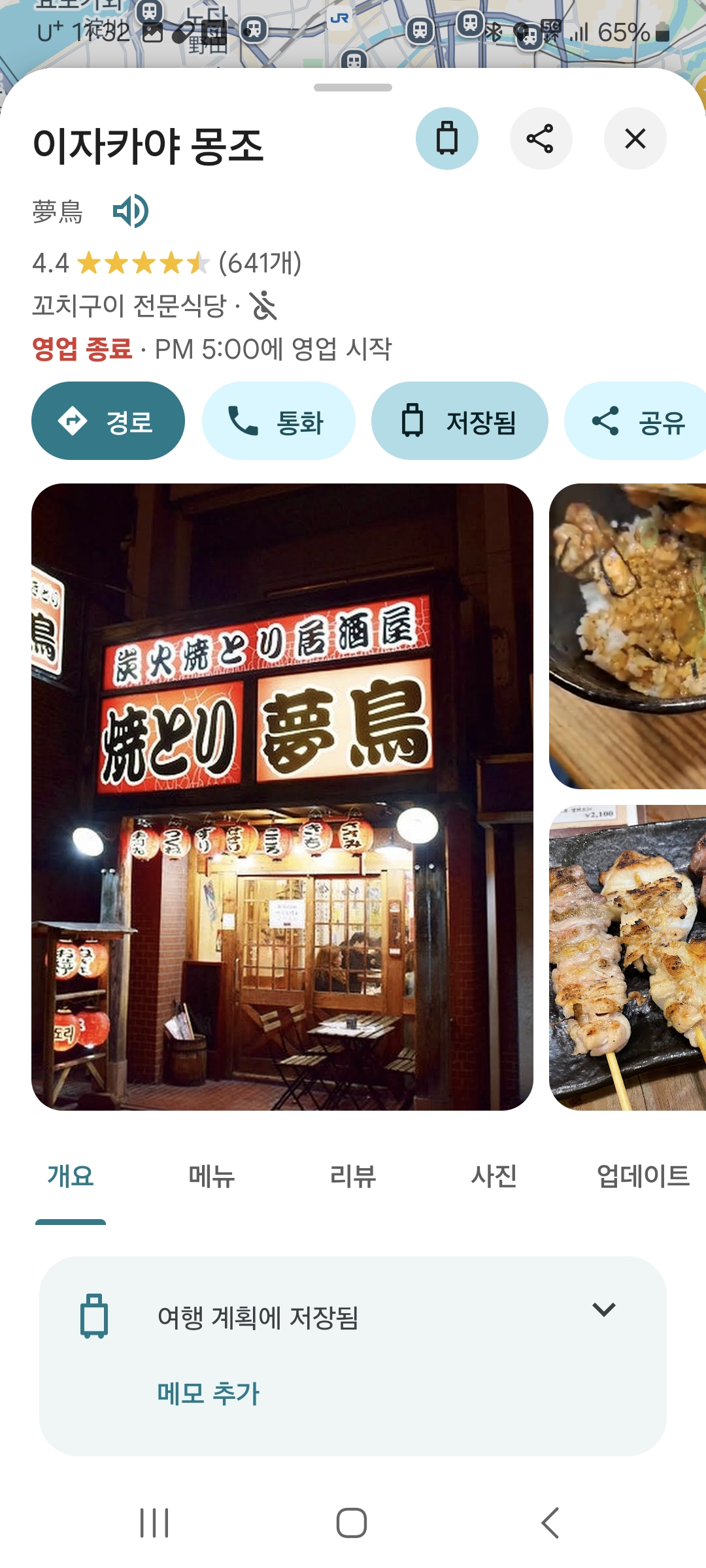Add a note via 메모 추가

pos(209,1393)
